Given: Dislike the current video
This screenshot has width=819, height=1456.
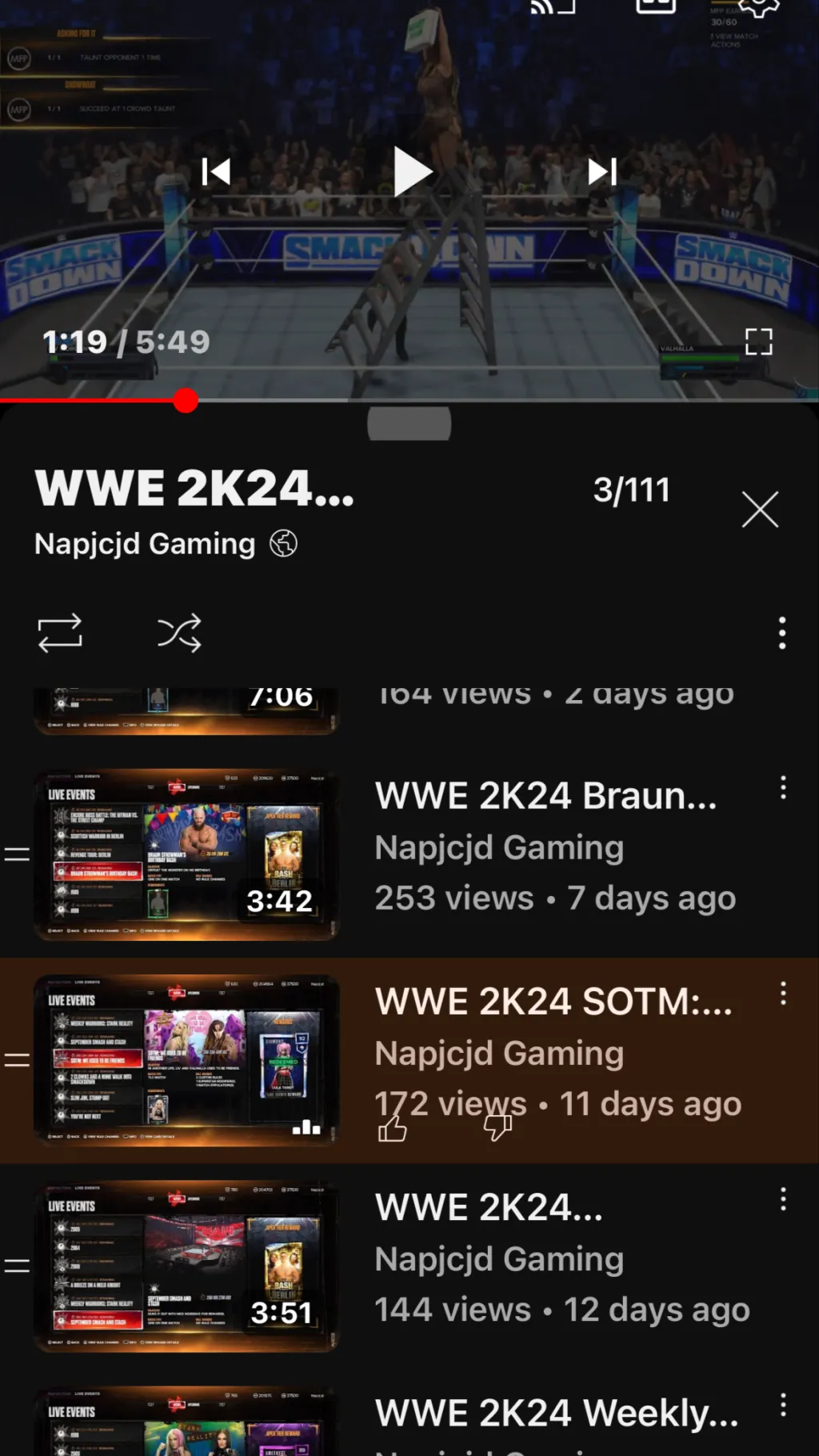Looking at the screenshot, I should click(x=497, y=1129).
